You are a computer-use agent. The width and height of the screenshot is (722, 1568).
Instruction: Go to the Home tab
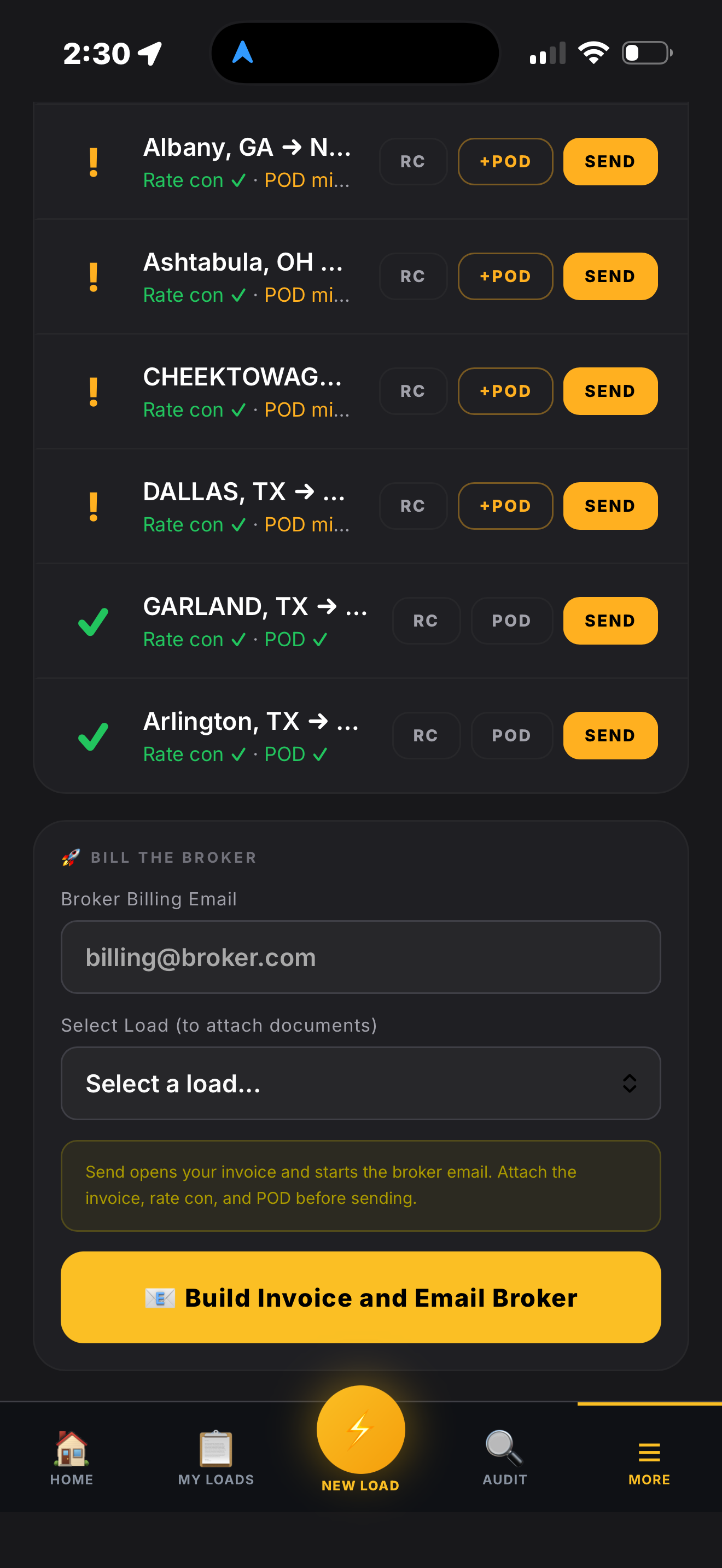click(x=72, y=1458)
